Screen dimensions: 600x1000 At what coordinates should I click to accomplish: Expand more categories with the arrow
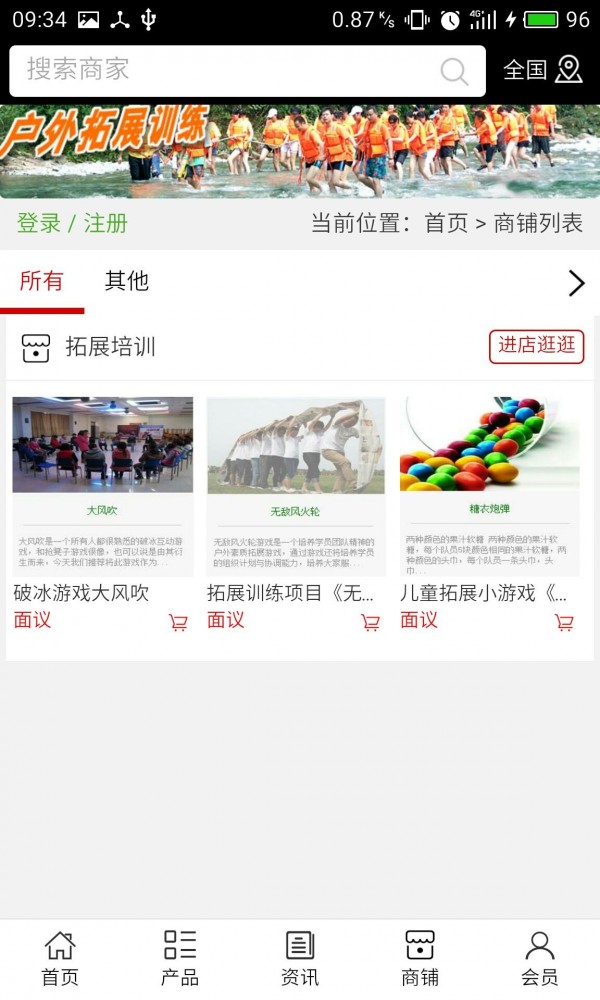(576, 283)
